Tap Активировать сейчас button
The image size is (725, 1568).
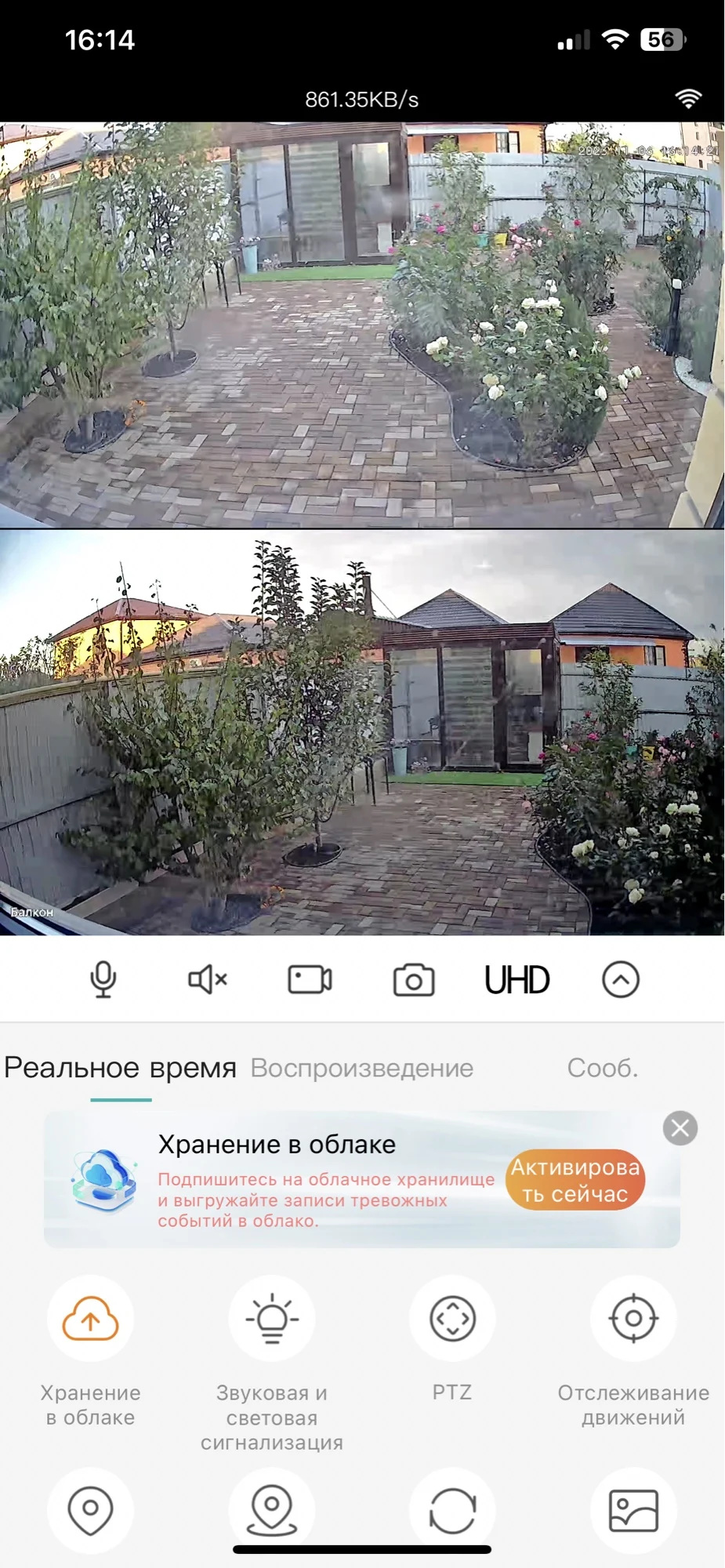[575, 1181]
